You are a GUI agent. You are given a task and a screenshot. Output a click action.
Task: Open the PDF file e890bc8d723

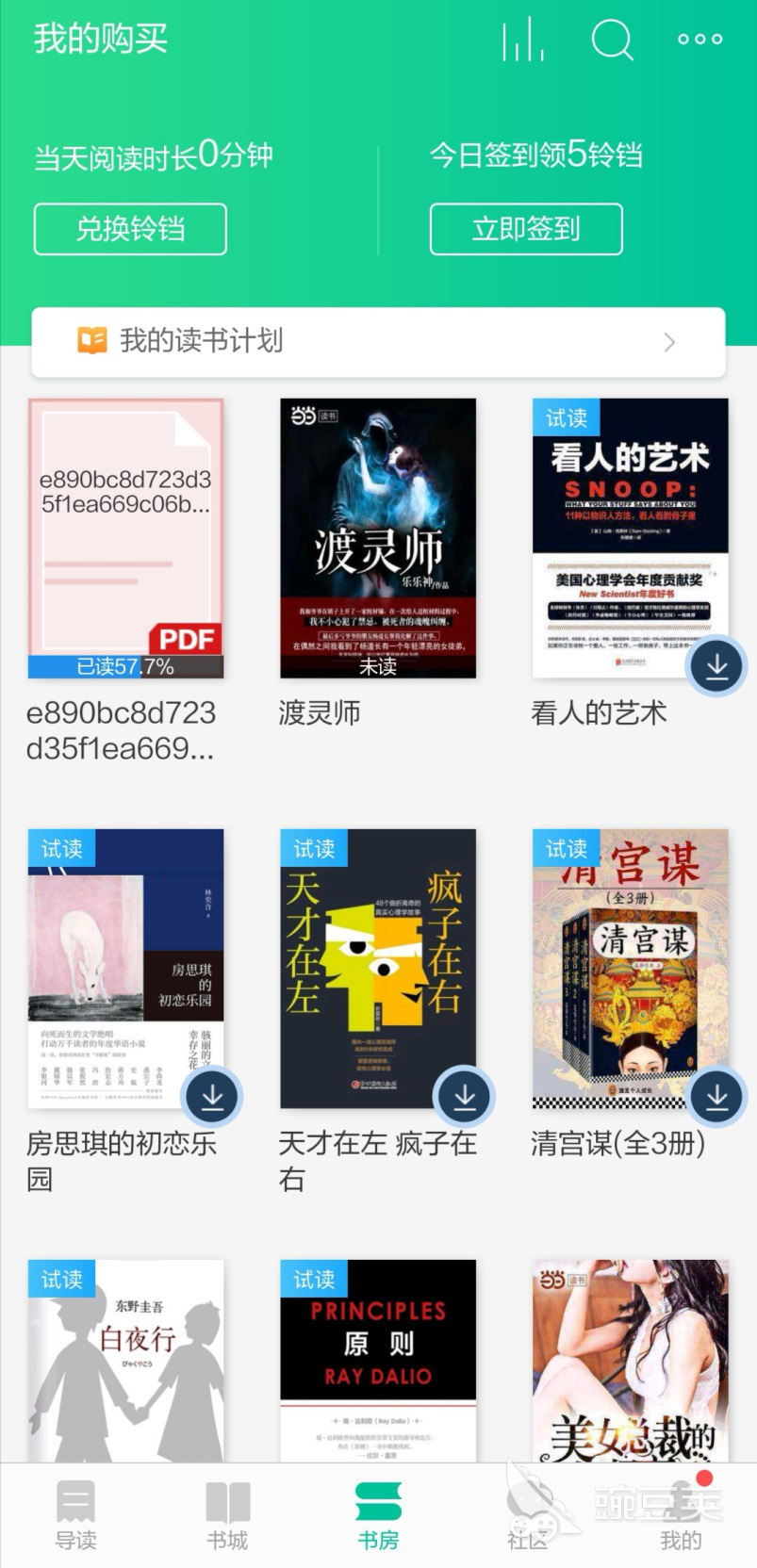coord(125,538)
